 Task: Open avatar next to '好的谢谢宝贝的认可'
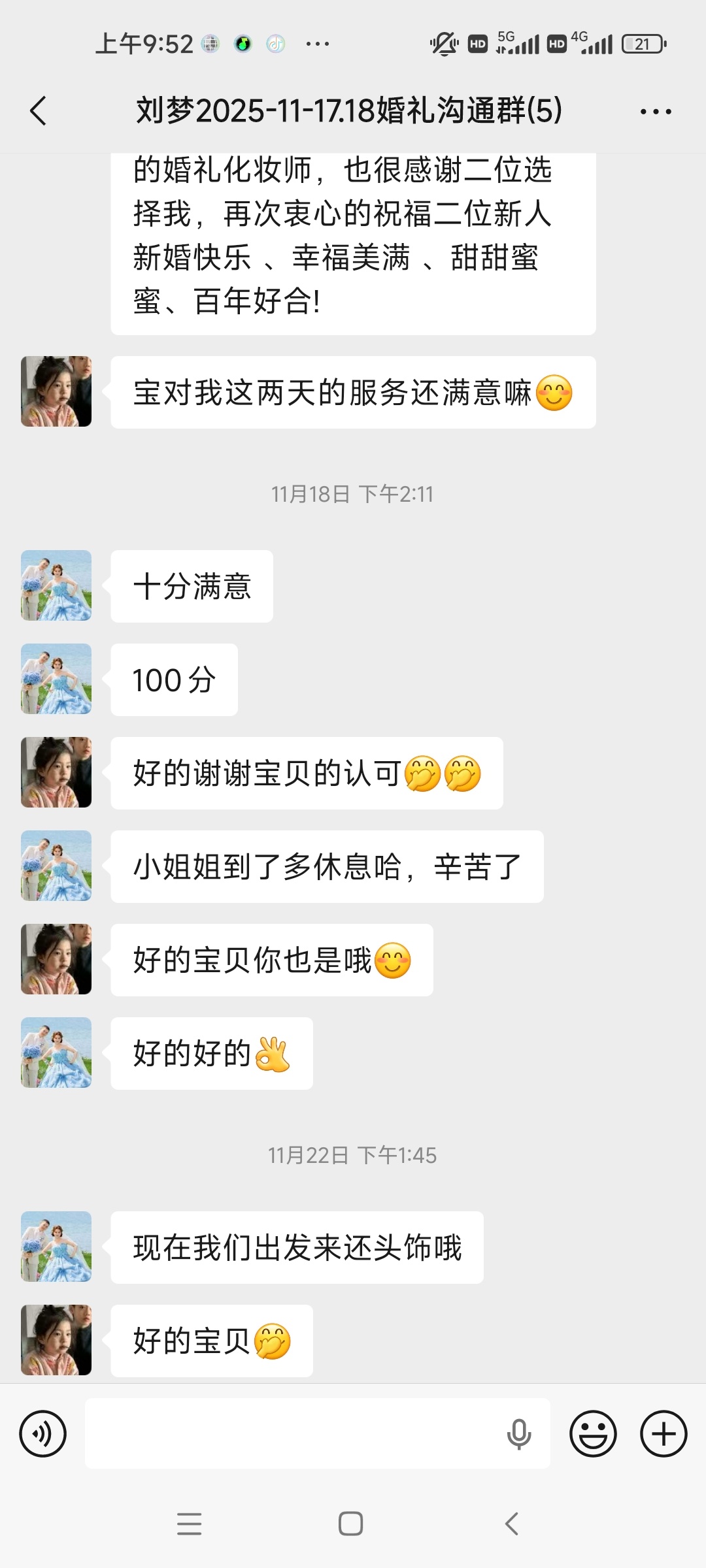click(x=56, y=772)
